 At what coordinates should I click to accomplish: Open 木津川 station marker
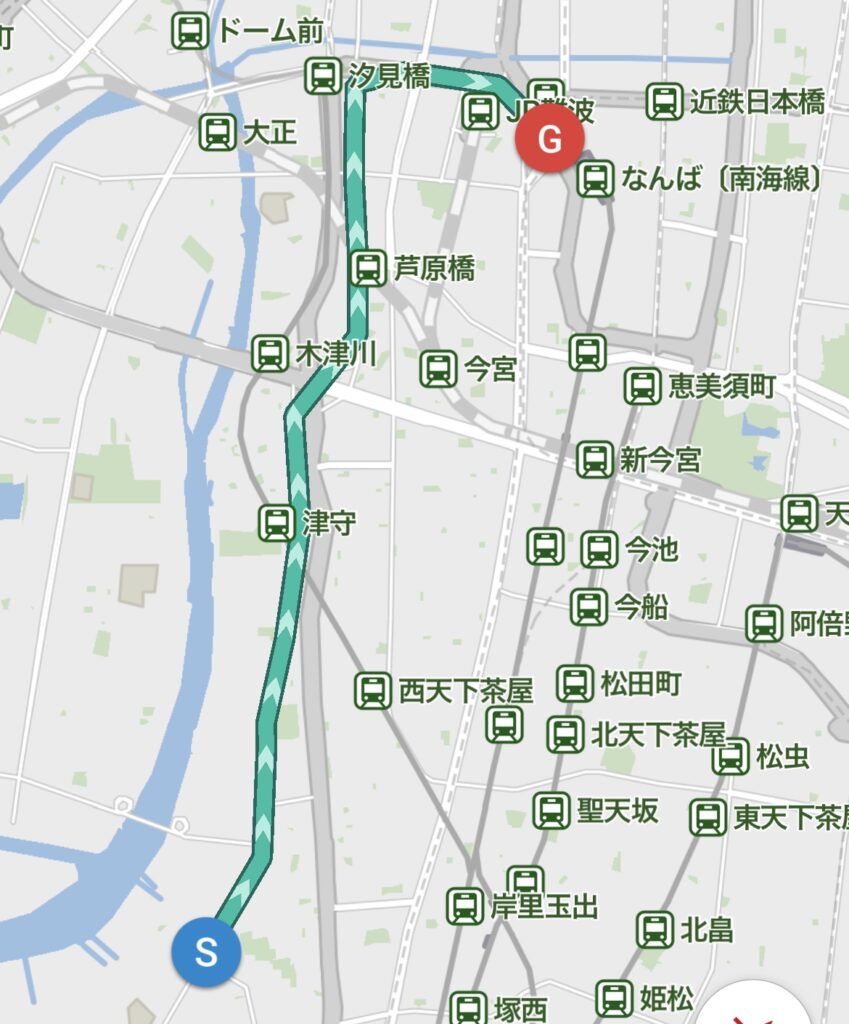click(269, 353)
